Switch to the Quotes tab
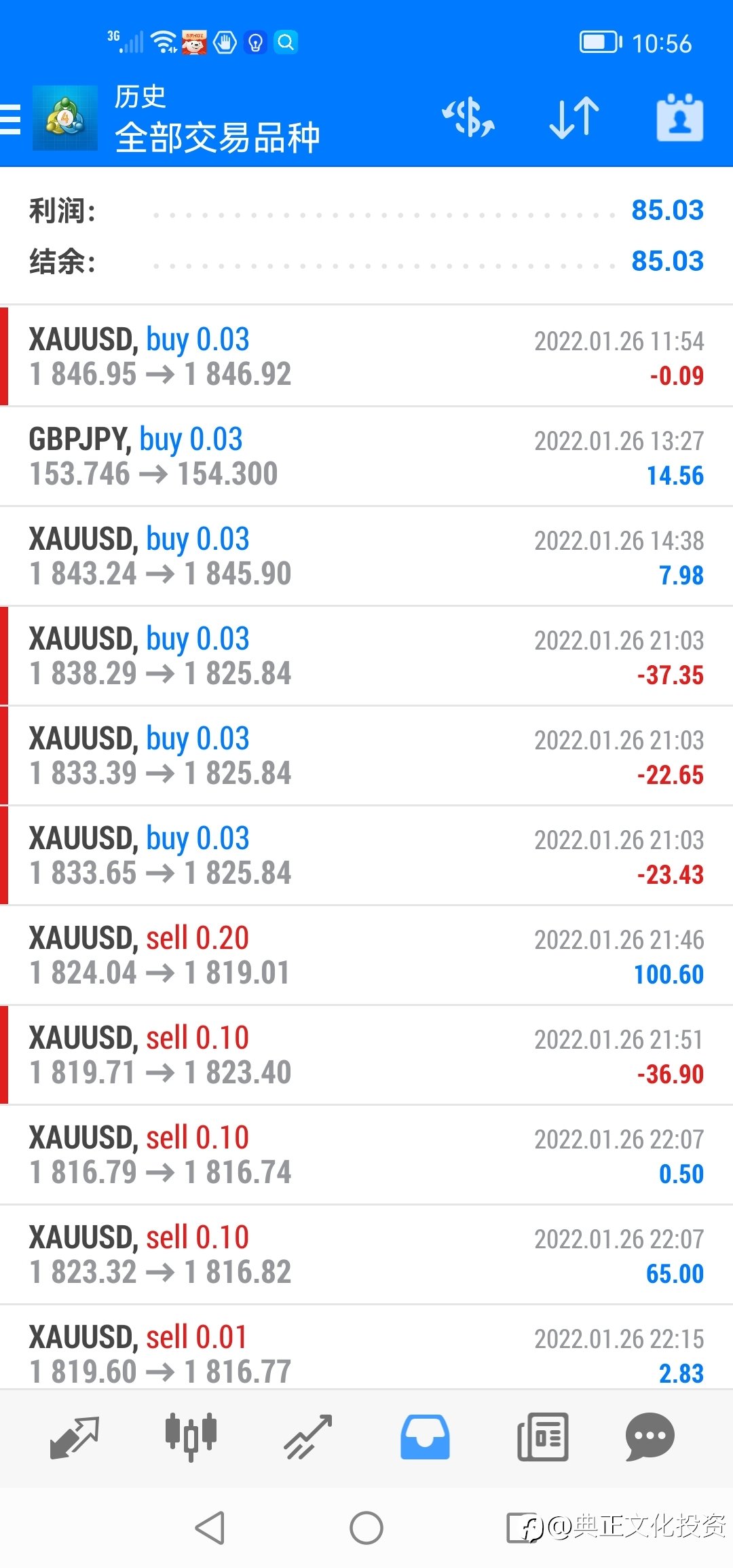 [x=75, y=1437]
